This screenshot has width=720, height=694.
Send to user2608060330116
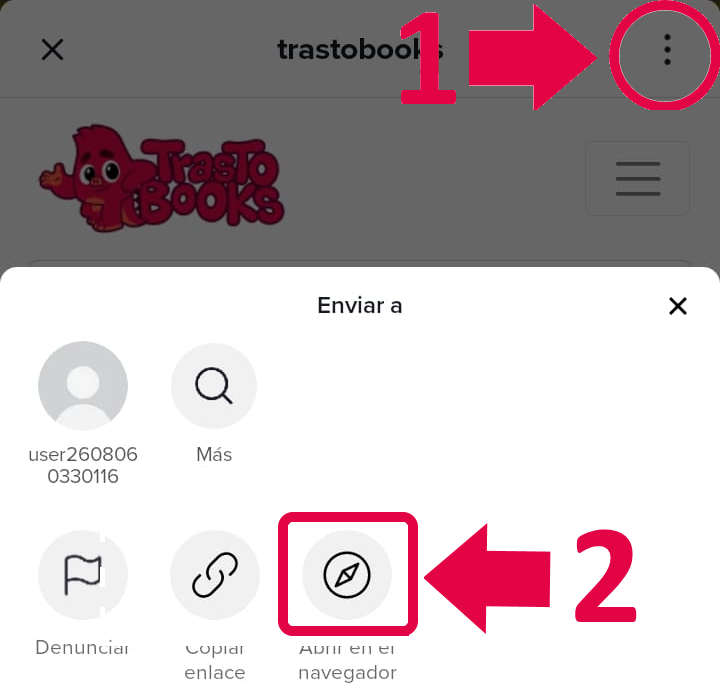pos(83,386)
